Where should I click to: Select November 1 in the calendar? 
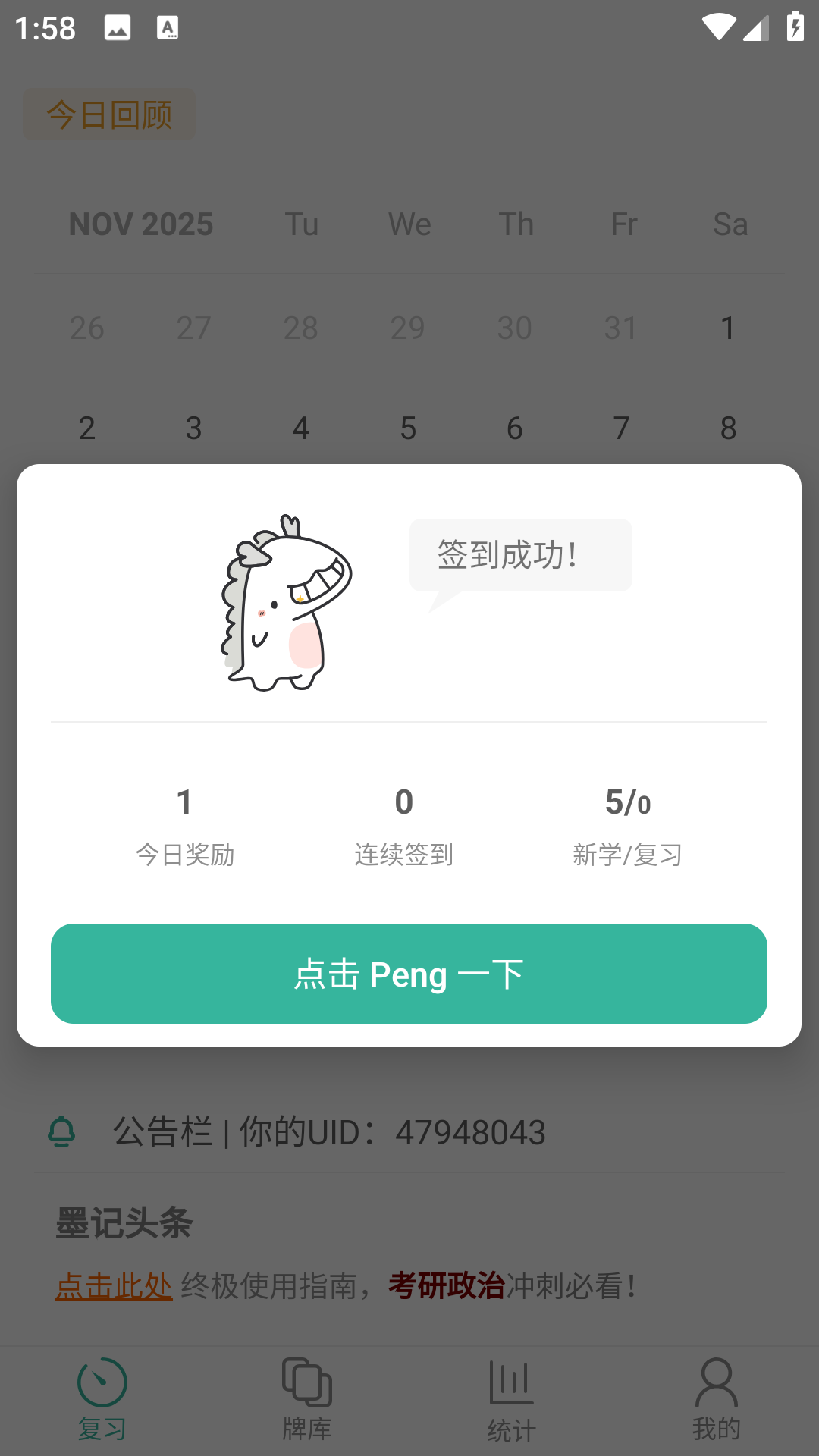click(x=728, y=328)
